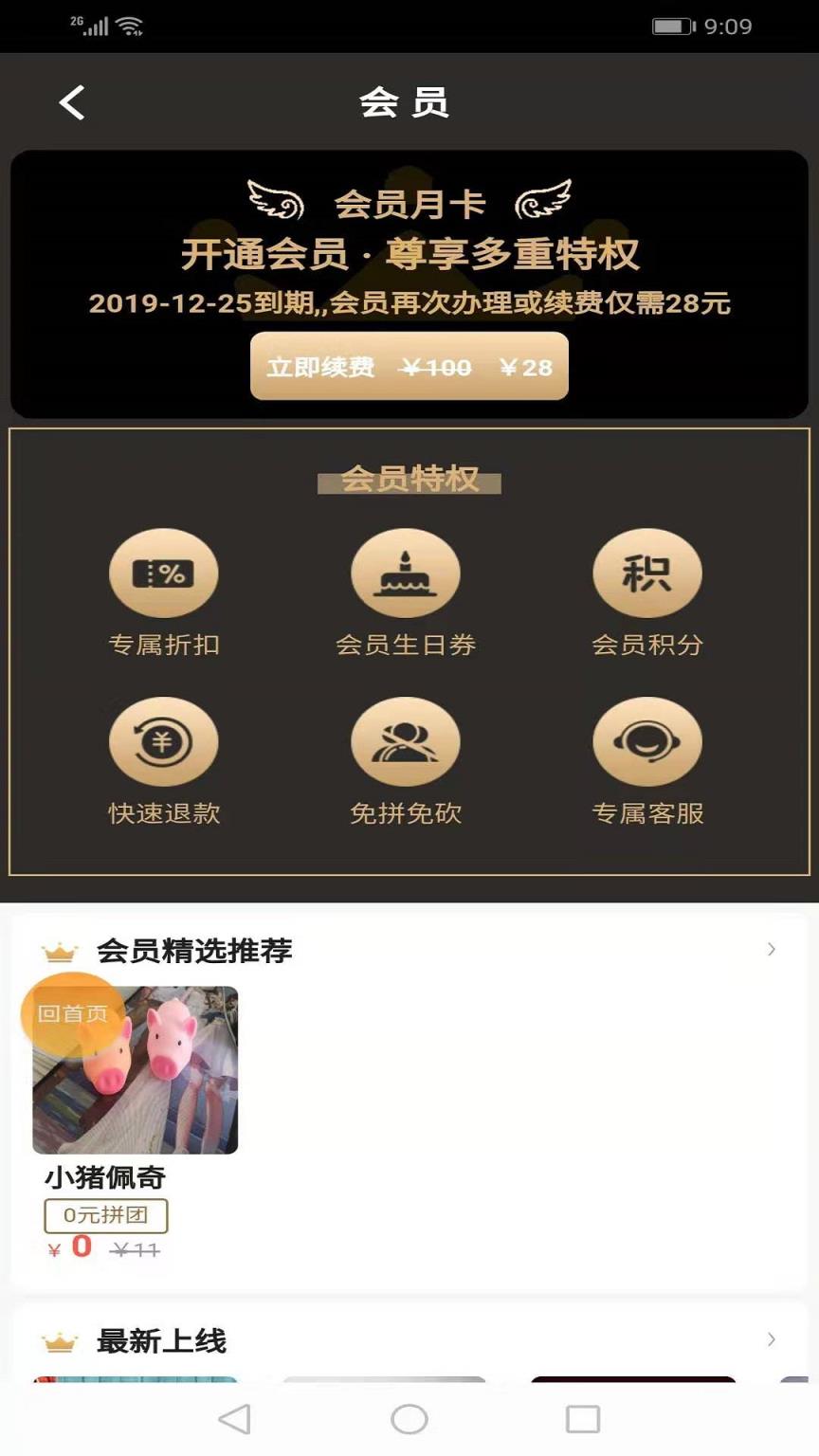Open 最新上线 full list using the arrow
The width and height of the screenshot is (819, 1456).
[773, 1340]
